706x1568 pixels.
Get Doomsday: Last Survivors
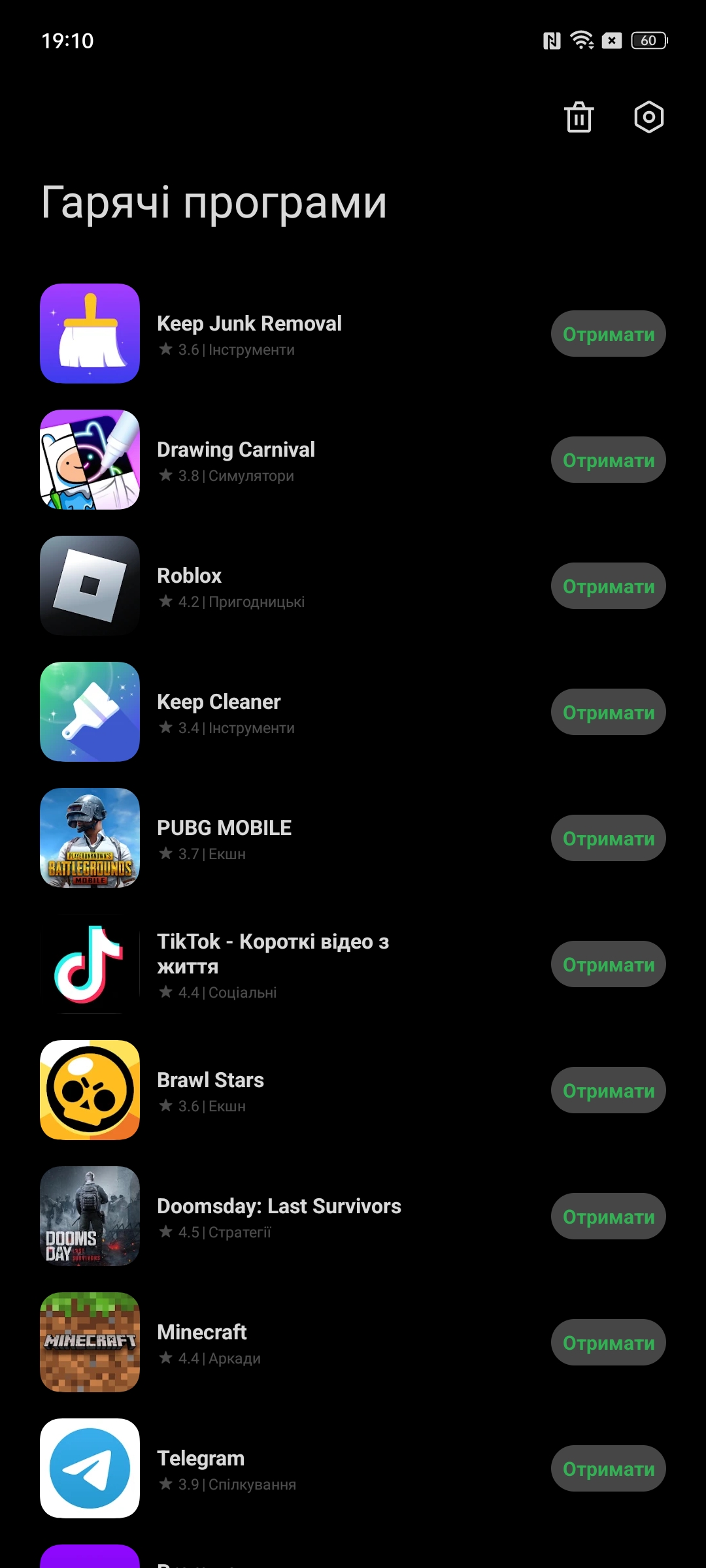pos(608,1217)
